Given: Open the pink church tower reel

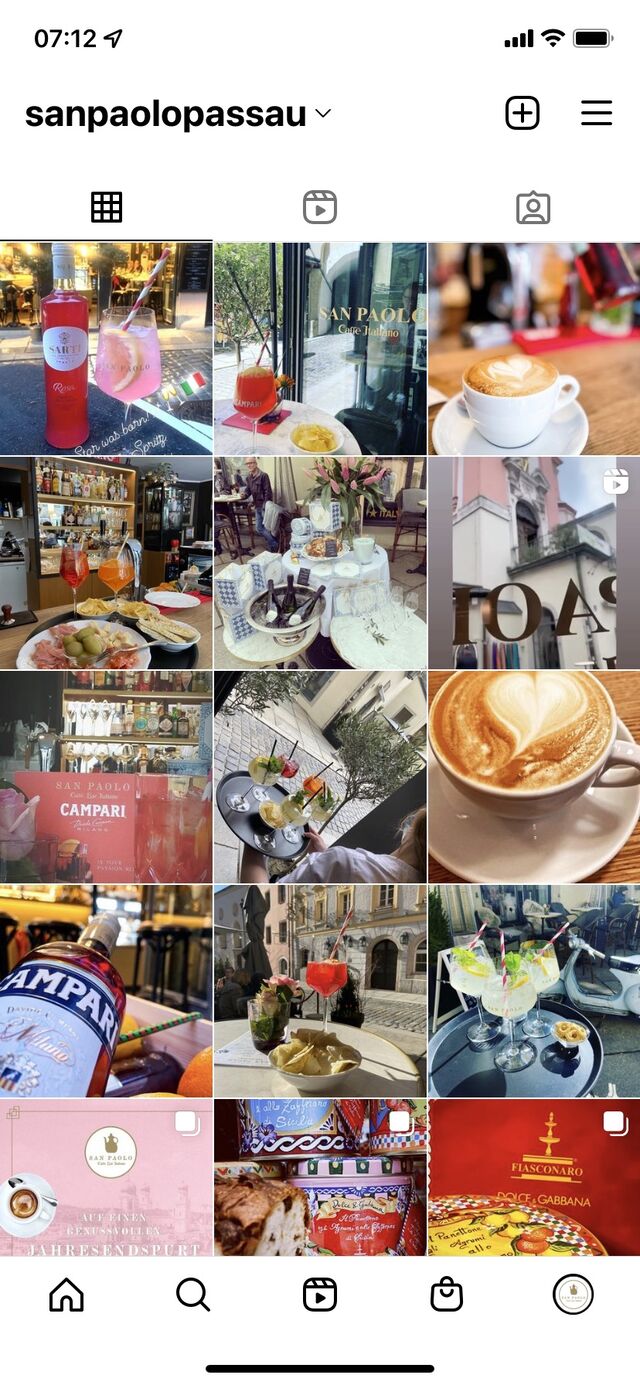Looking at the screenshot, I should coord(534,563).
